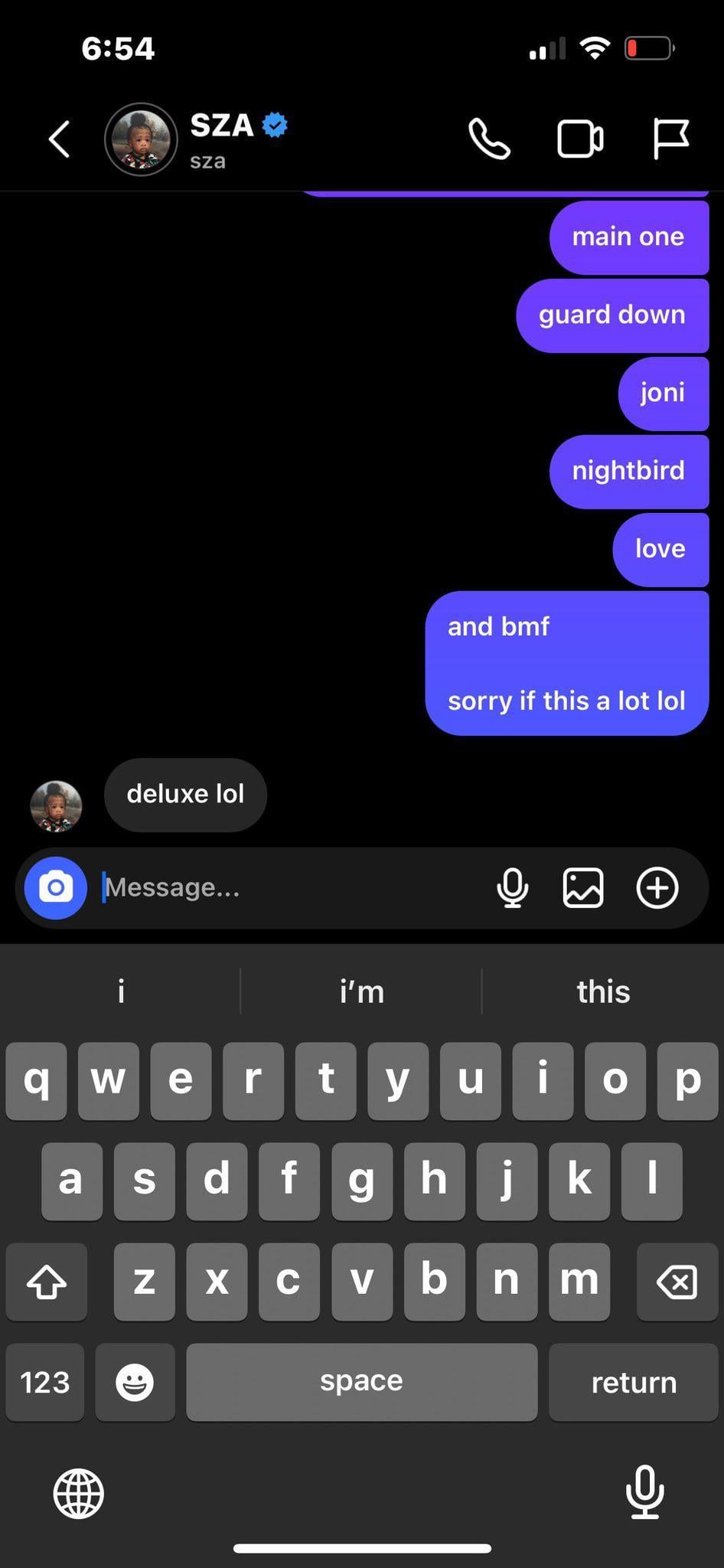Open the flag icon in the header
This screenshot has width=724, height=1568.
click(670, 139)
